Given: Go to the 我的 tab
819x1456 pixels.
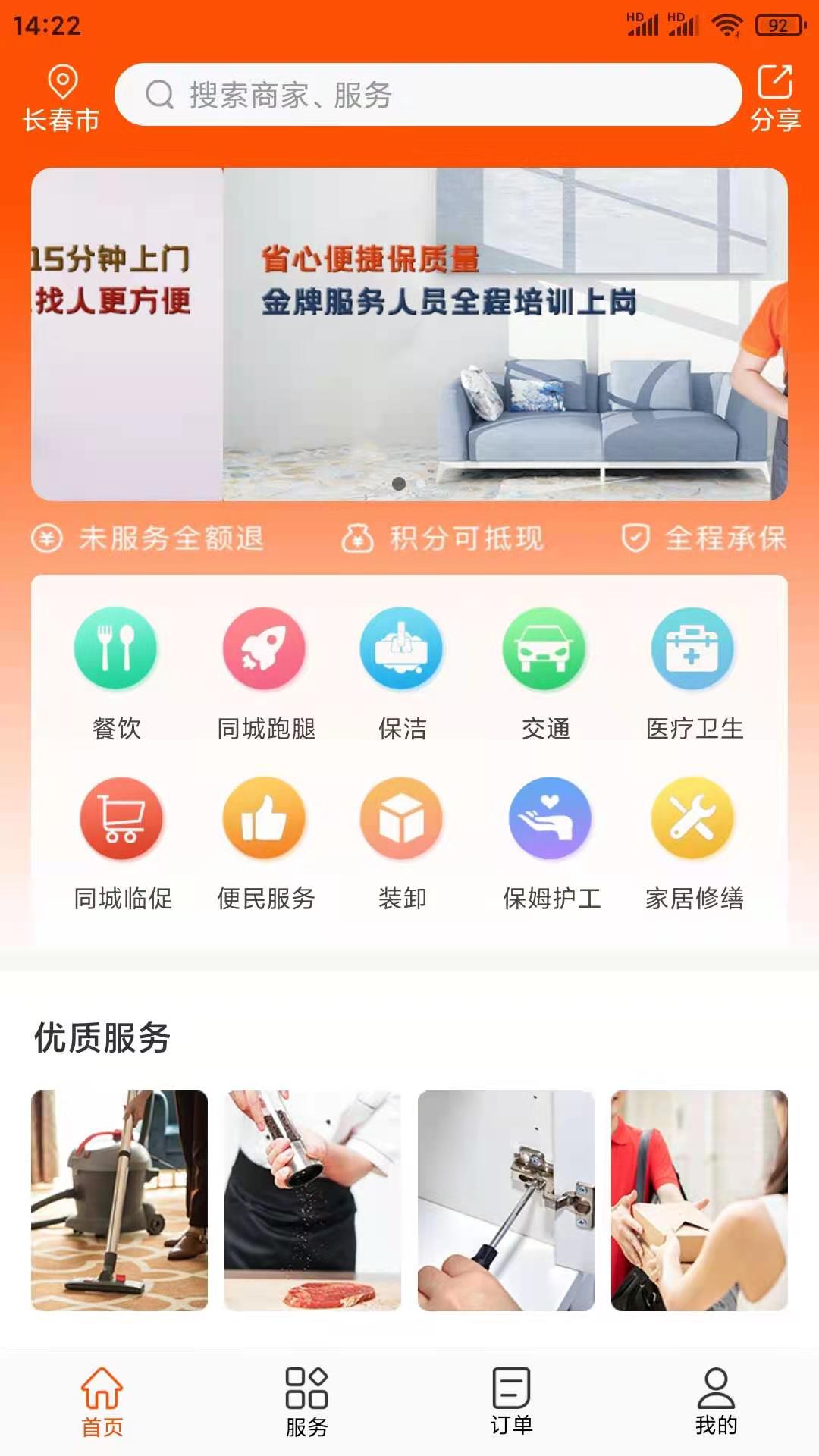Looking at the screenshot, I should pos(716,1402).
